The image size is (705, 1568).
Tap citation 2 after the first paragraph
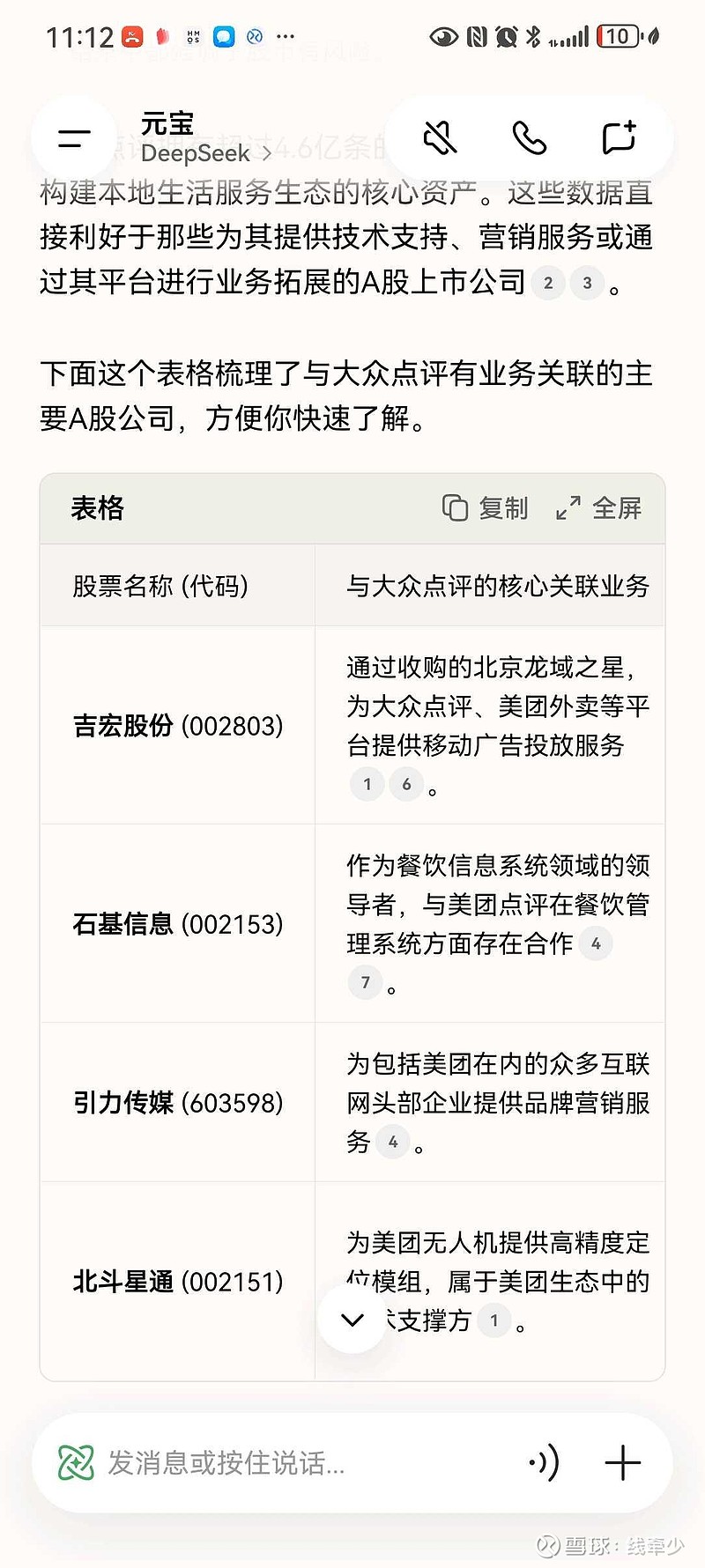(x=547, y=283)
